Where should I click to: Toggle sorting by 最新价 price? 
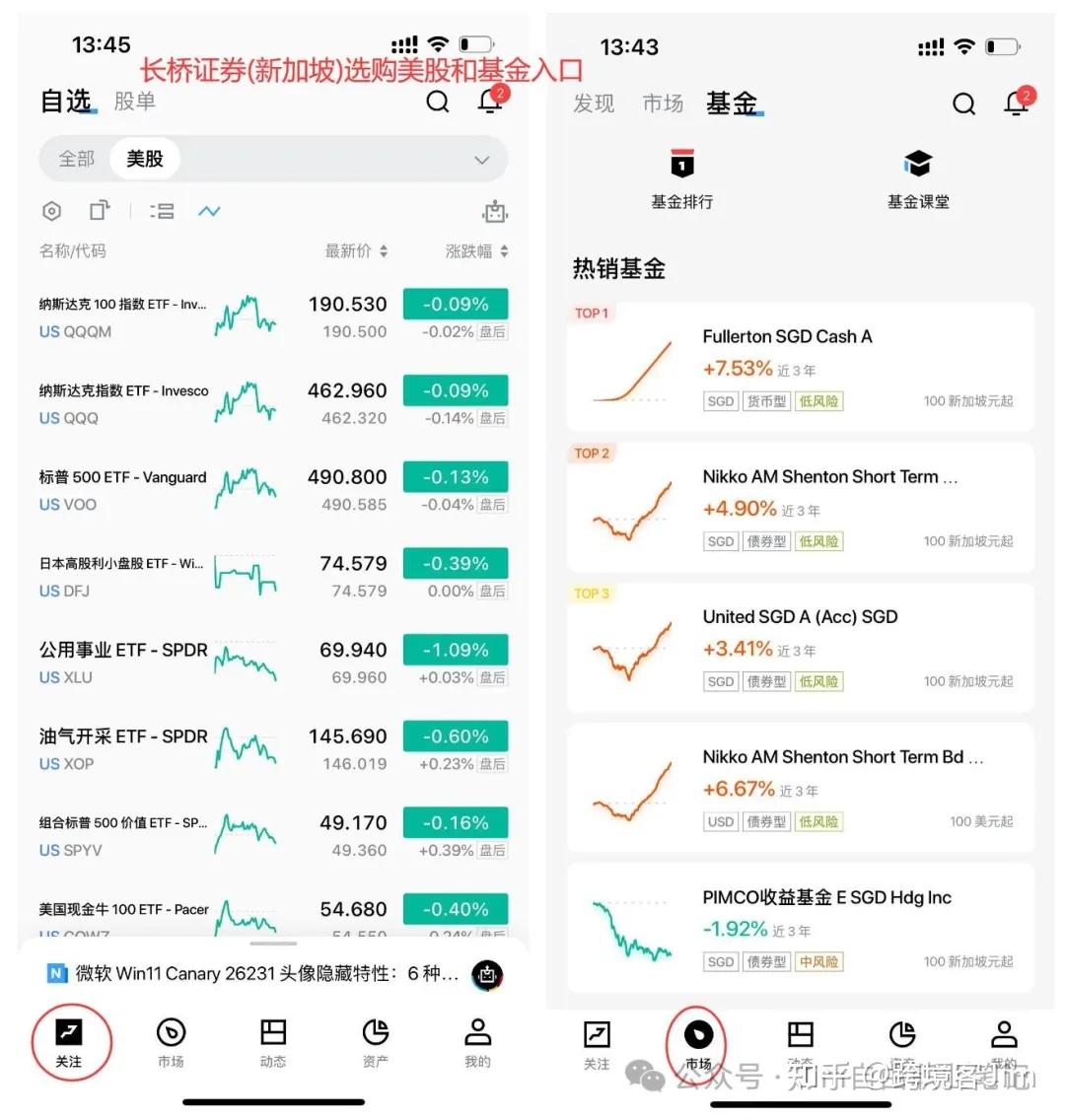[355, 250]
